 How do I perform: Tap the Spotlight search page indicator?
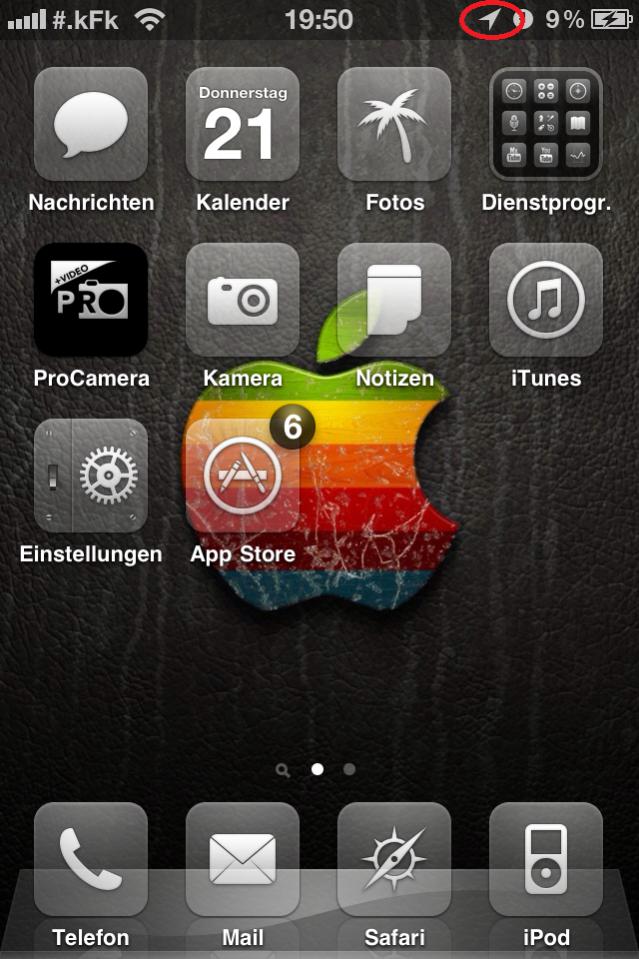pos(284,770)
